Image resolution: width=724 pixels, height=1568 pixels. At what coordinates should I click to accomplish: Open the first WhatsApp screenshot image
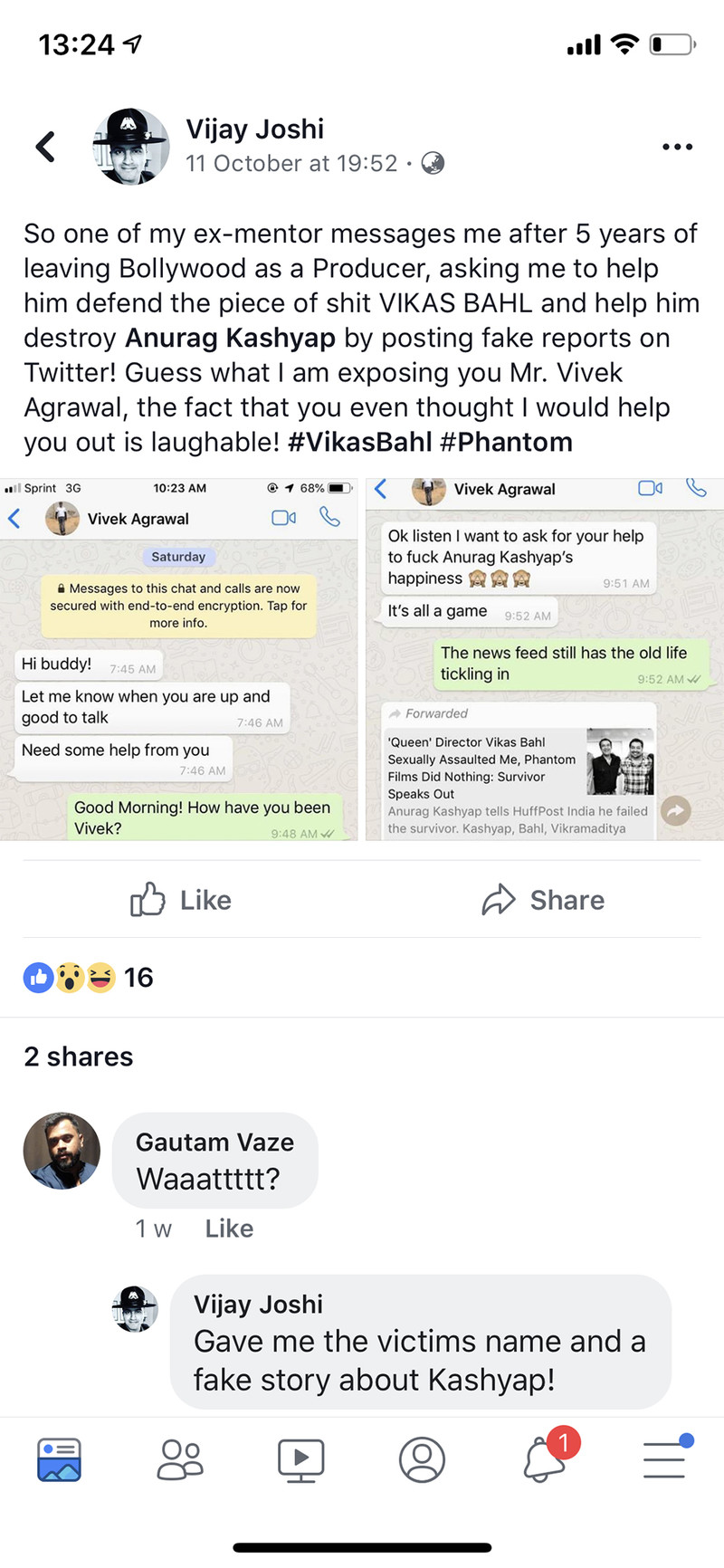[x=178, y=659]
